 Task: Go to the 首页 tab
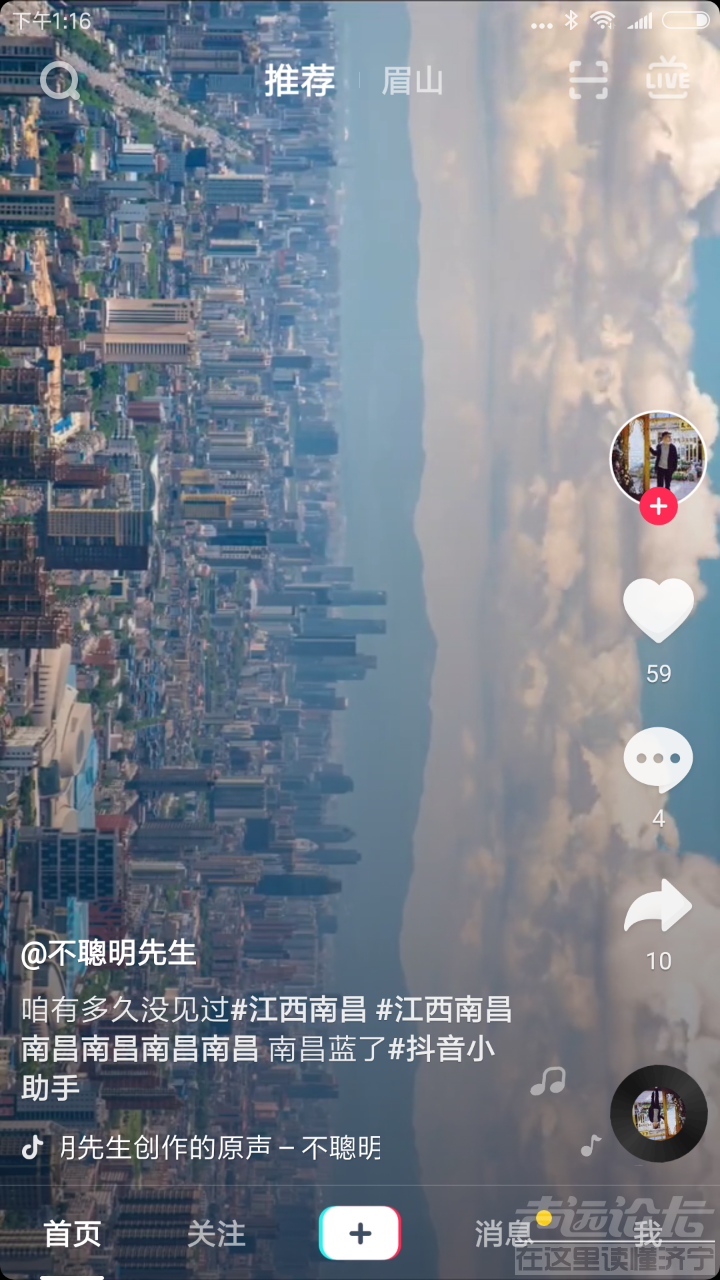[72, 1234]
